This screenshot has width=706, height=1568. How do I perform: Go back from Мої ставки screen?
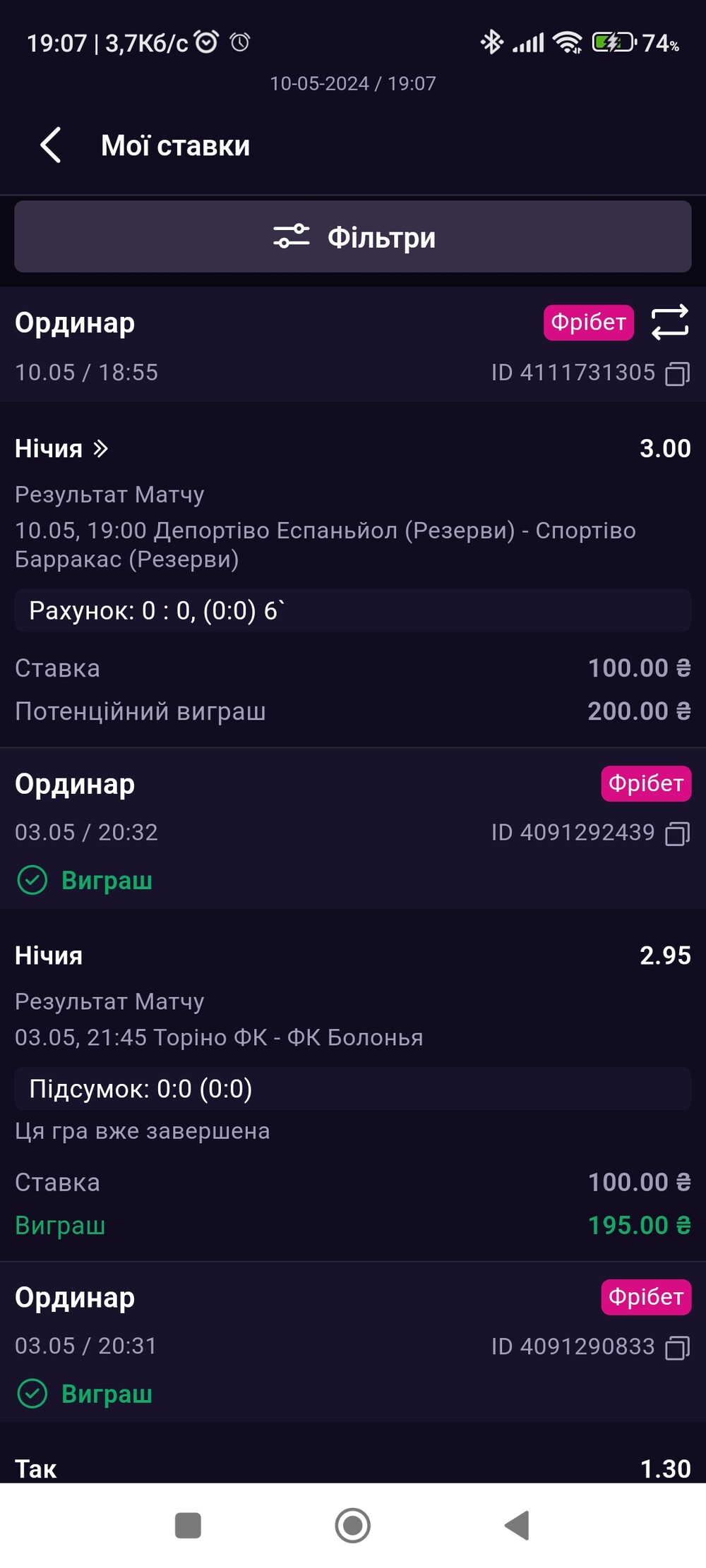[51, 145]
